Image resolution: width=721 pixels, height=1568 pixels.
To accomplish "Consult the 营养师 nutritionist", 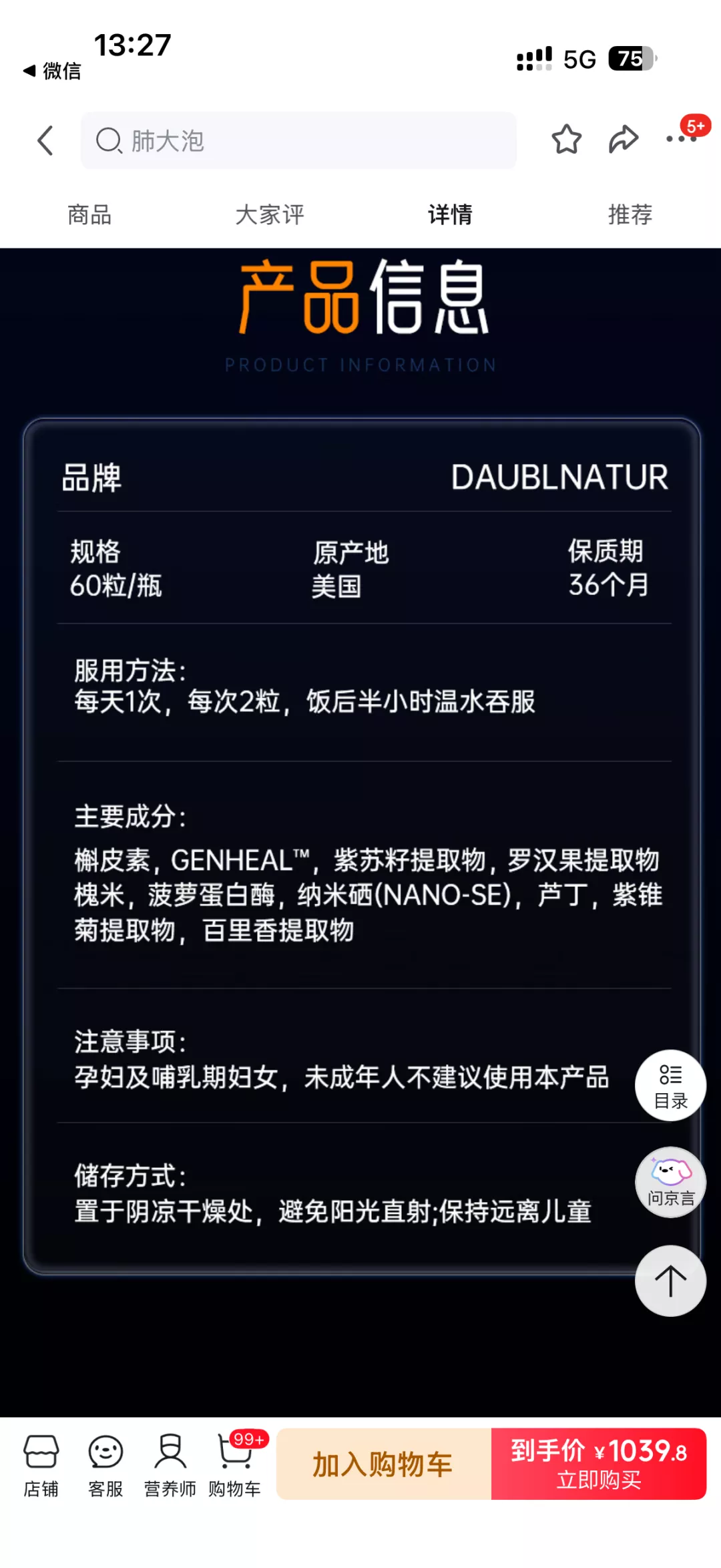I will [170, 1465].
